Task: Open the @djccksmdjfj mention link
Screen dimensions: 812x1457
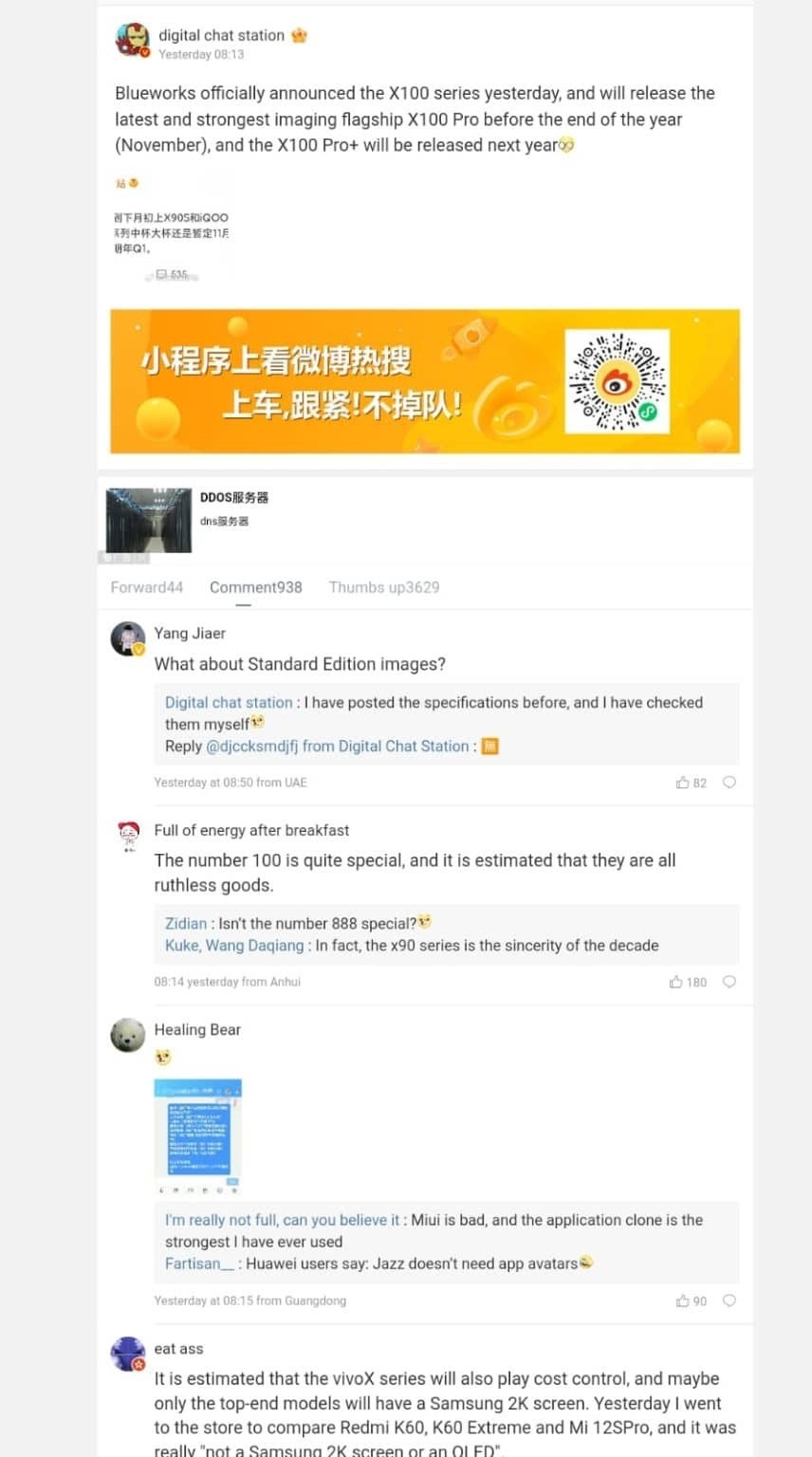Action: 251,747
